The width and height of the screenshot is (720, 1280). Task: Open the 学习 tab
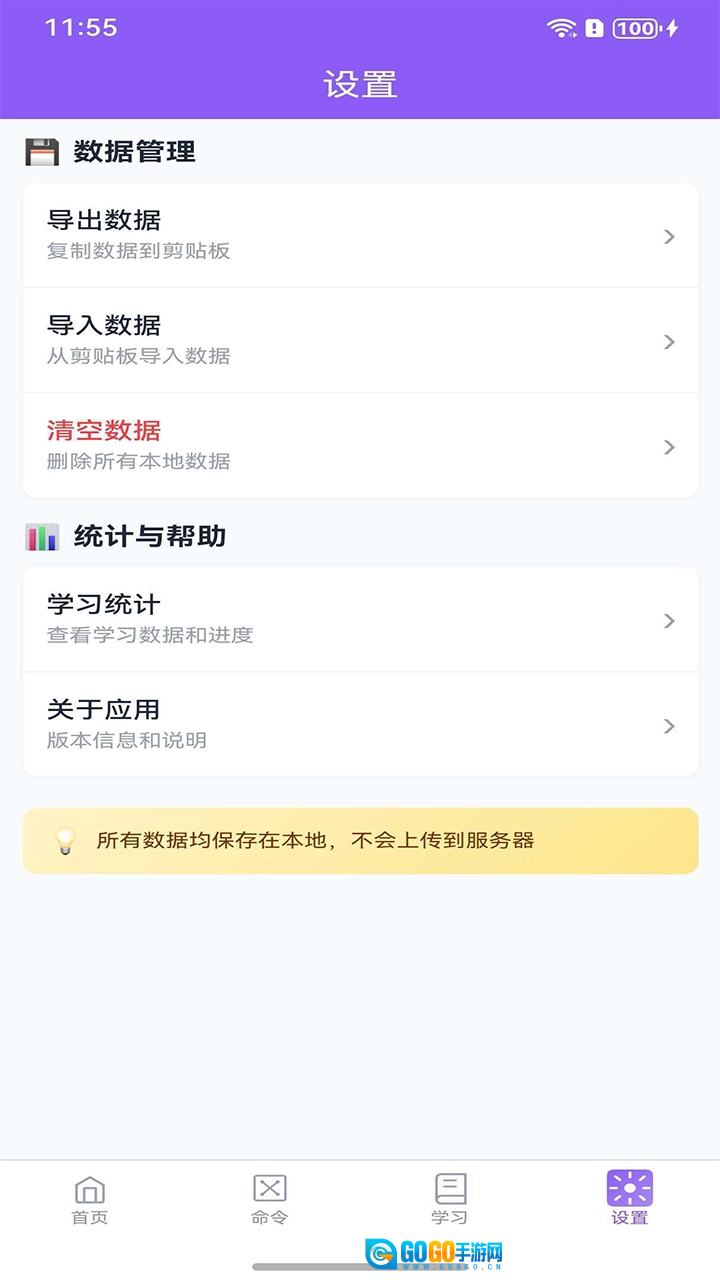coord(450,1200)
